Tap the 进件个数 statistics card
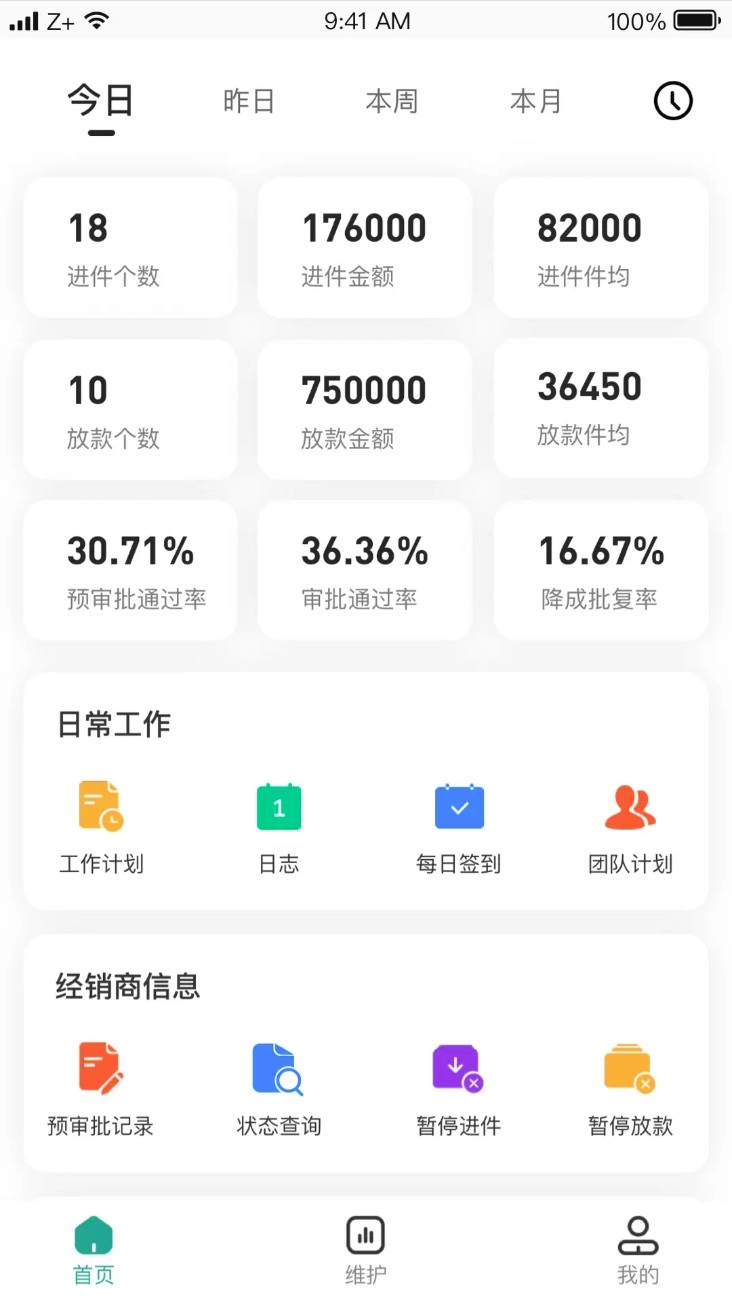This screenshot has width=732, height=1304. 129,247
